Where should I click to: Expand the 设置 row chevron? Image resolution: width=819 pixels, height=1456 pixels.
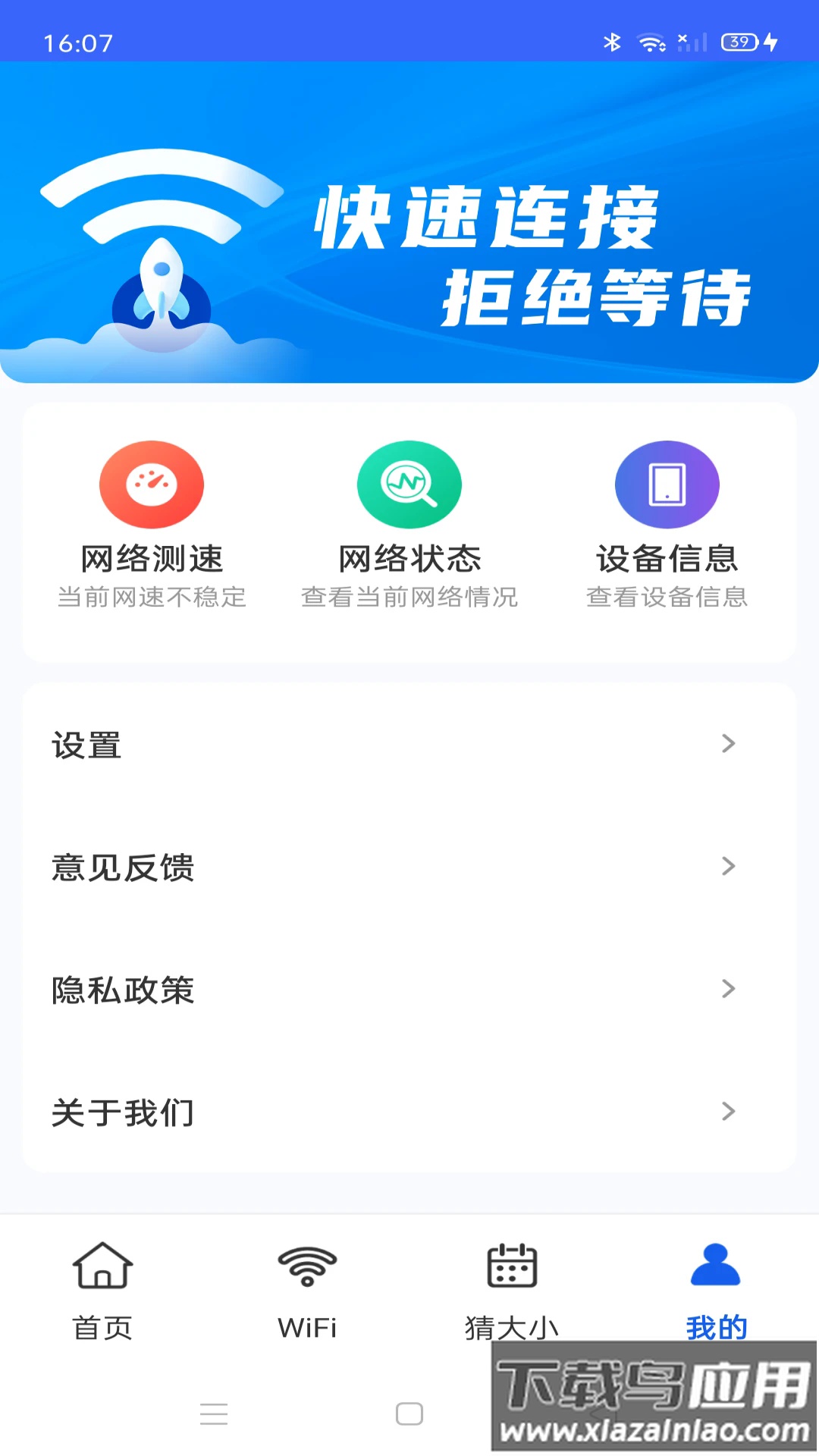[727, 744]
